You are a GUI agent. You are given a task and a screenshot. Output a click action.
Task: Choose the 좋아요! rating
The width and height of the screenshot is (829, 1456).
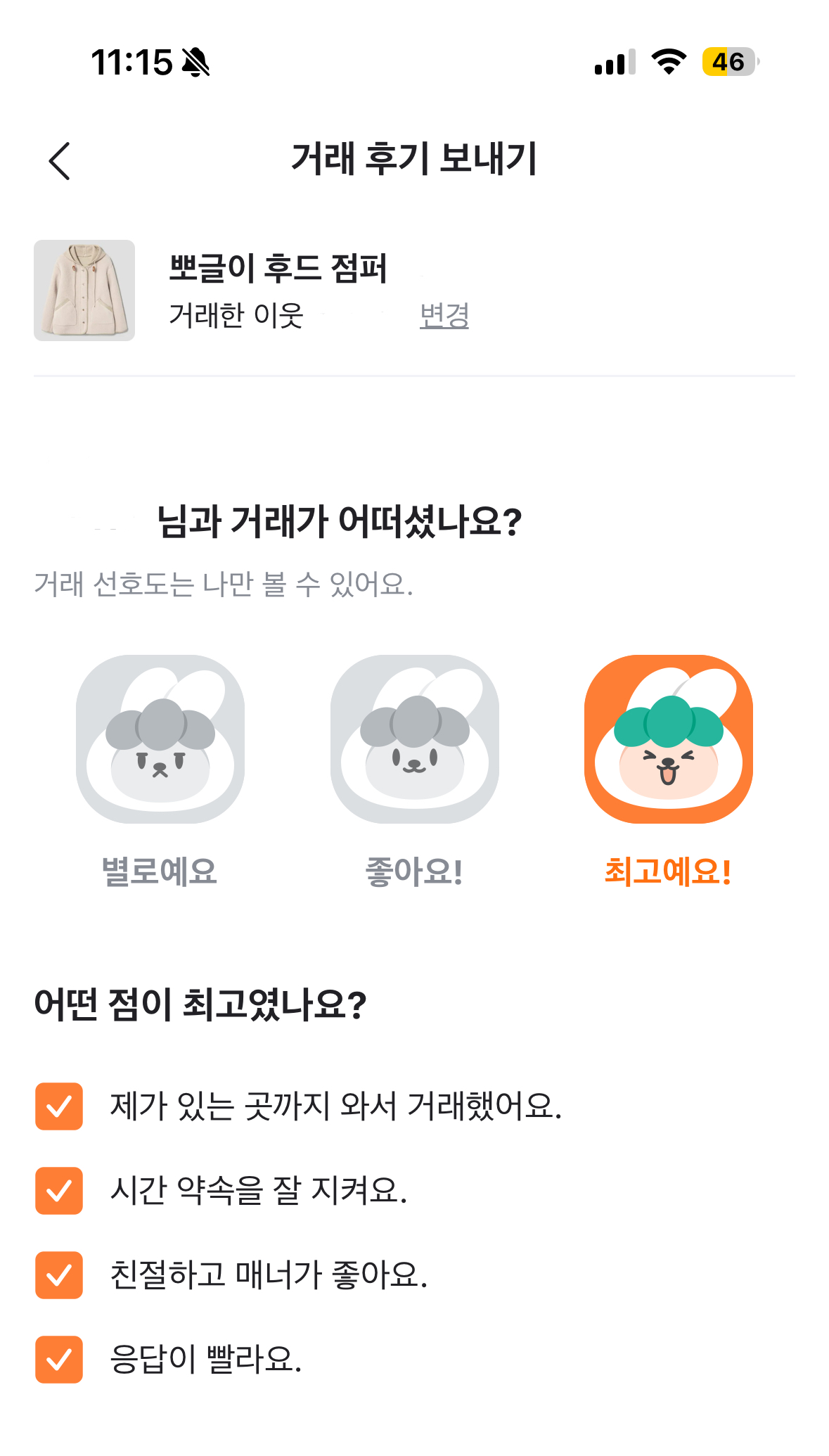coord(415,739)
